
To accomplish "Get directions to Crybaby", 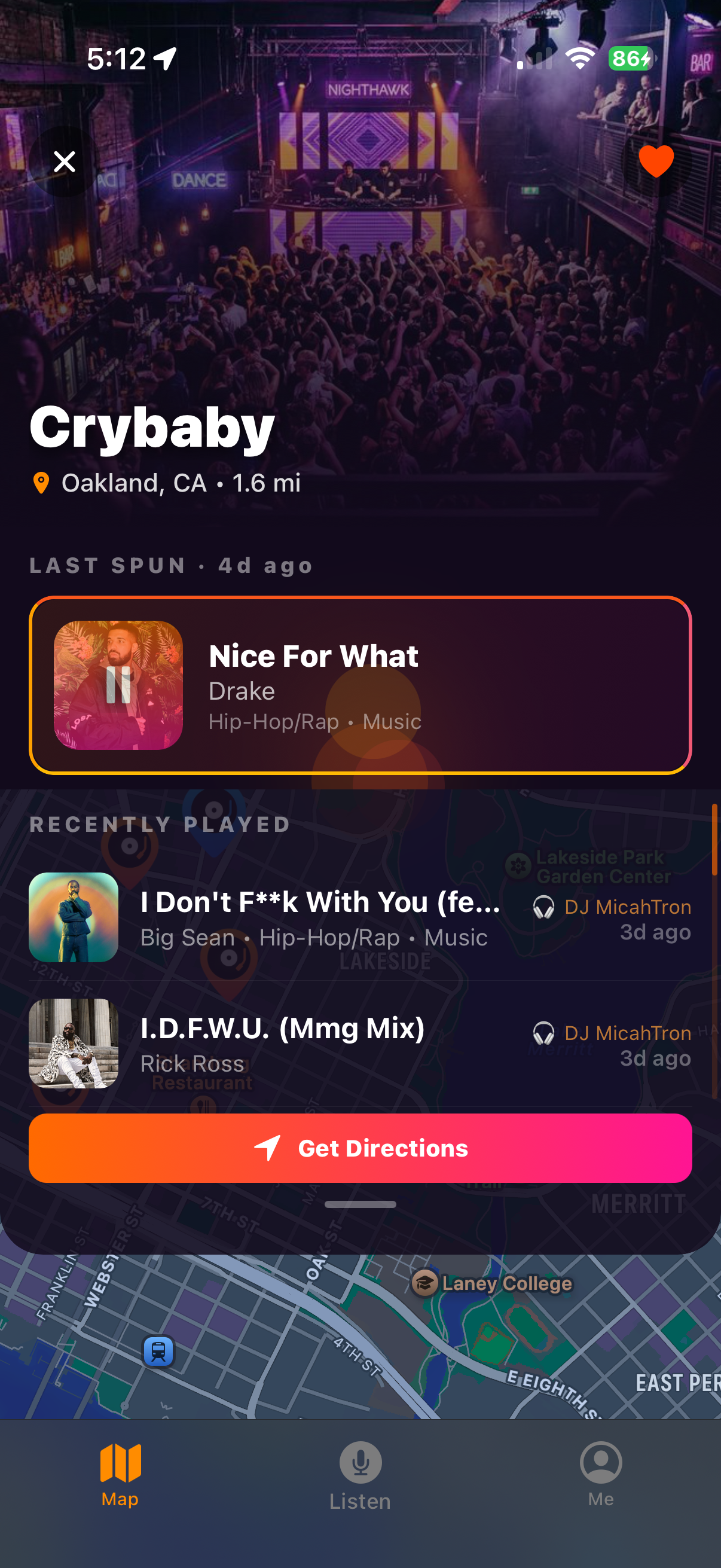I will [360, 1148].
